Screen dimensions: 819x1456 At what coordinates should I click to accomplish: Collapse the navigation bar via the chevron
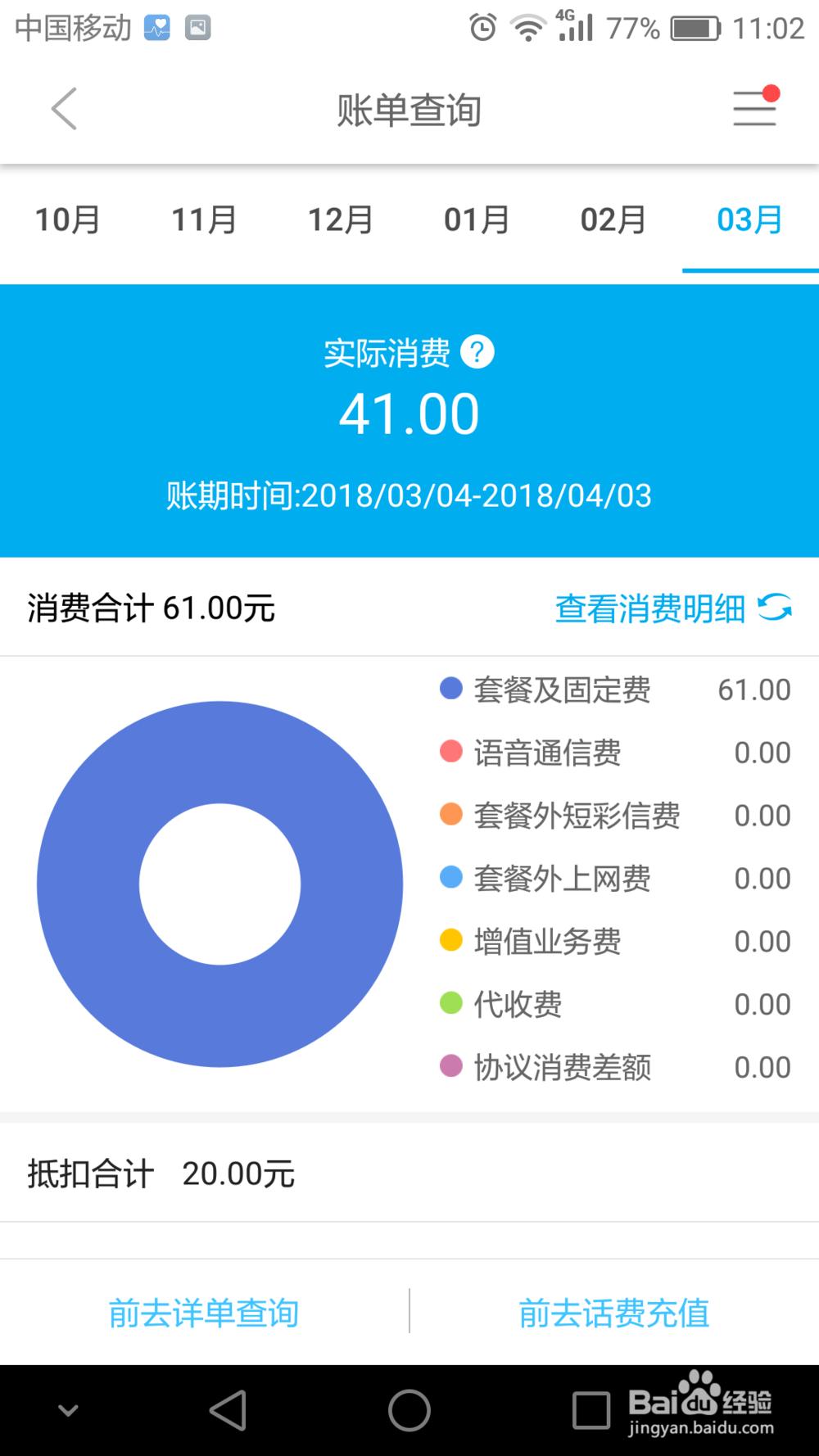(x=67, y=1410)
